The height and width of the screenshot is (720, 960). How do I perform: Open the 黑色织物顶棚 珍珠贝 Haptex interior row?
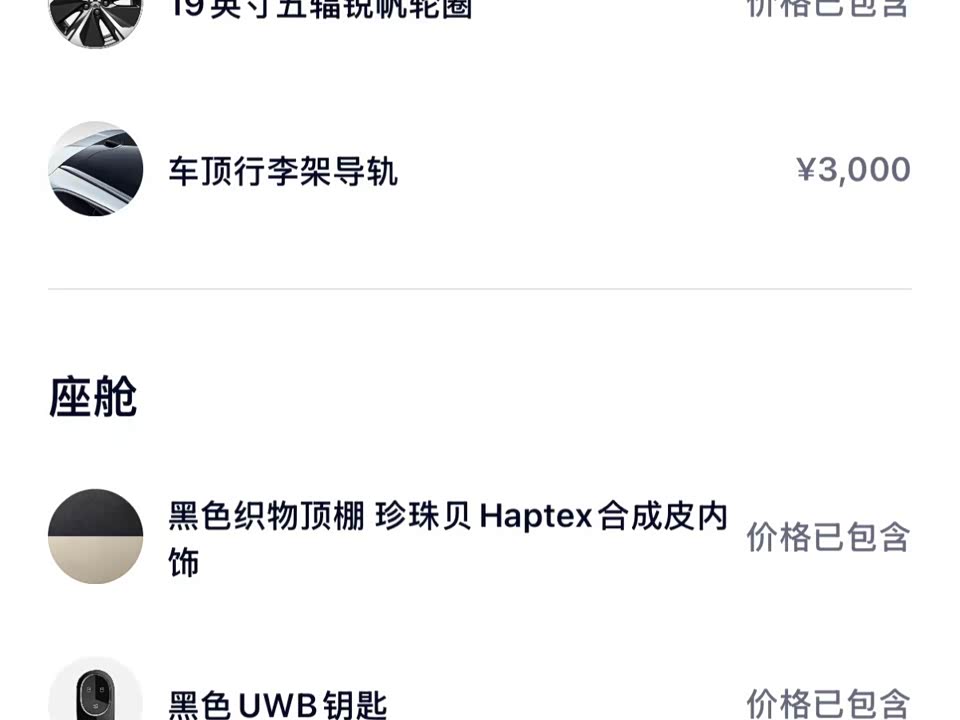pos(447,538)
